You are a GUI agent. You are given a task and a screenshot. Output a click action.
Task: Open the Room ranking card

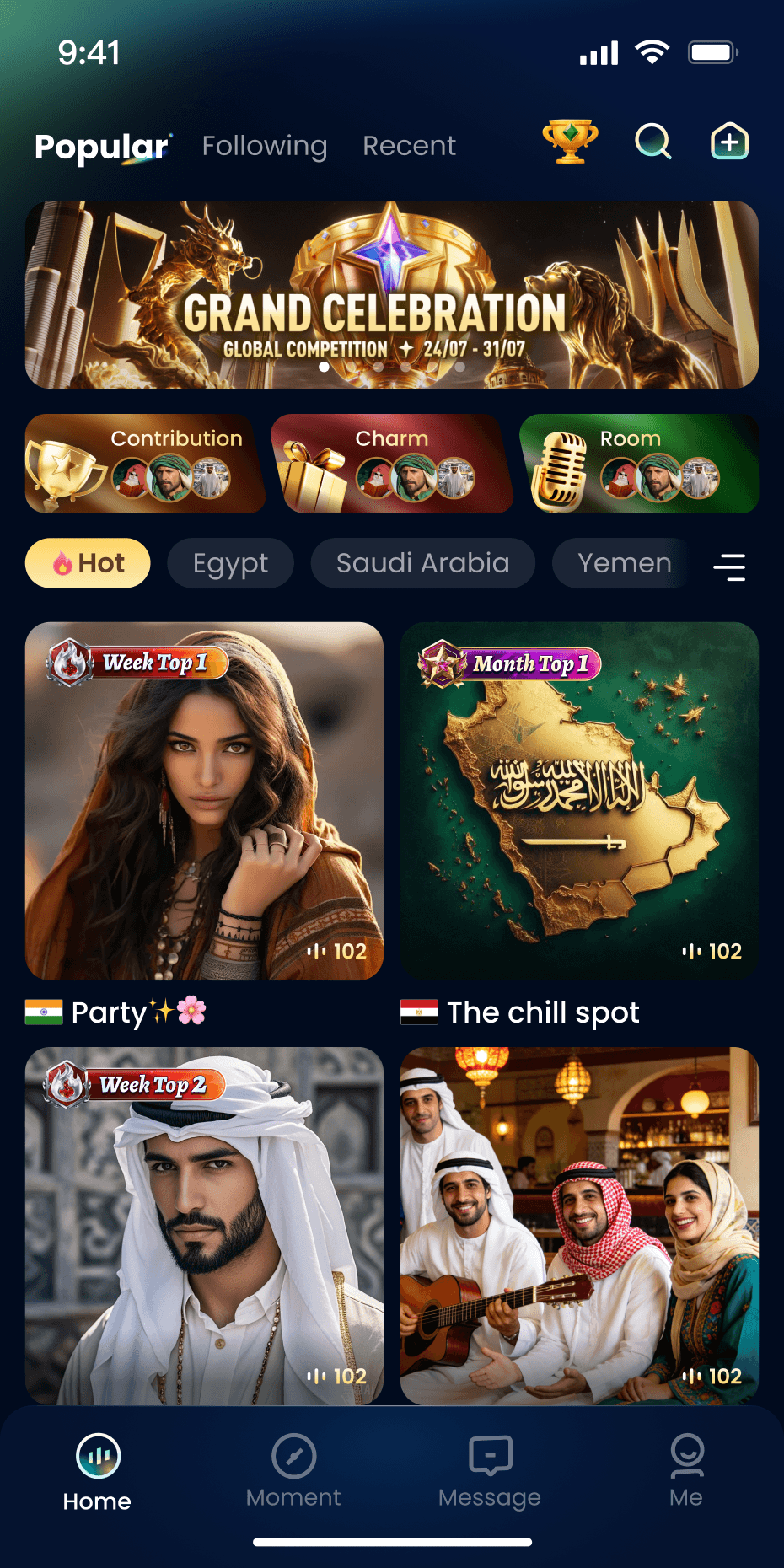638,464
